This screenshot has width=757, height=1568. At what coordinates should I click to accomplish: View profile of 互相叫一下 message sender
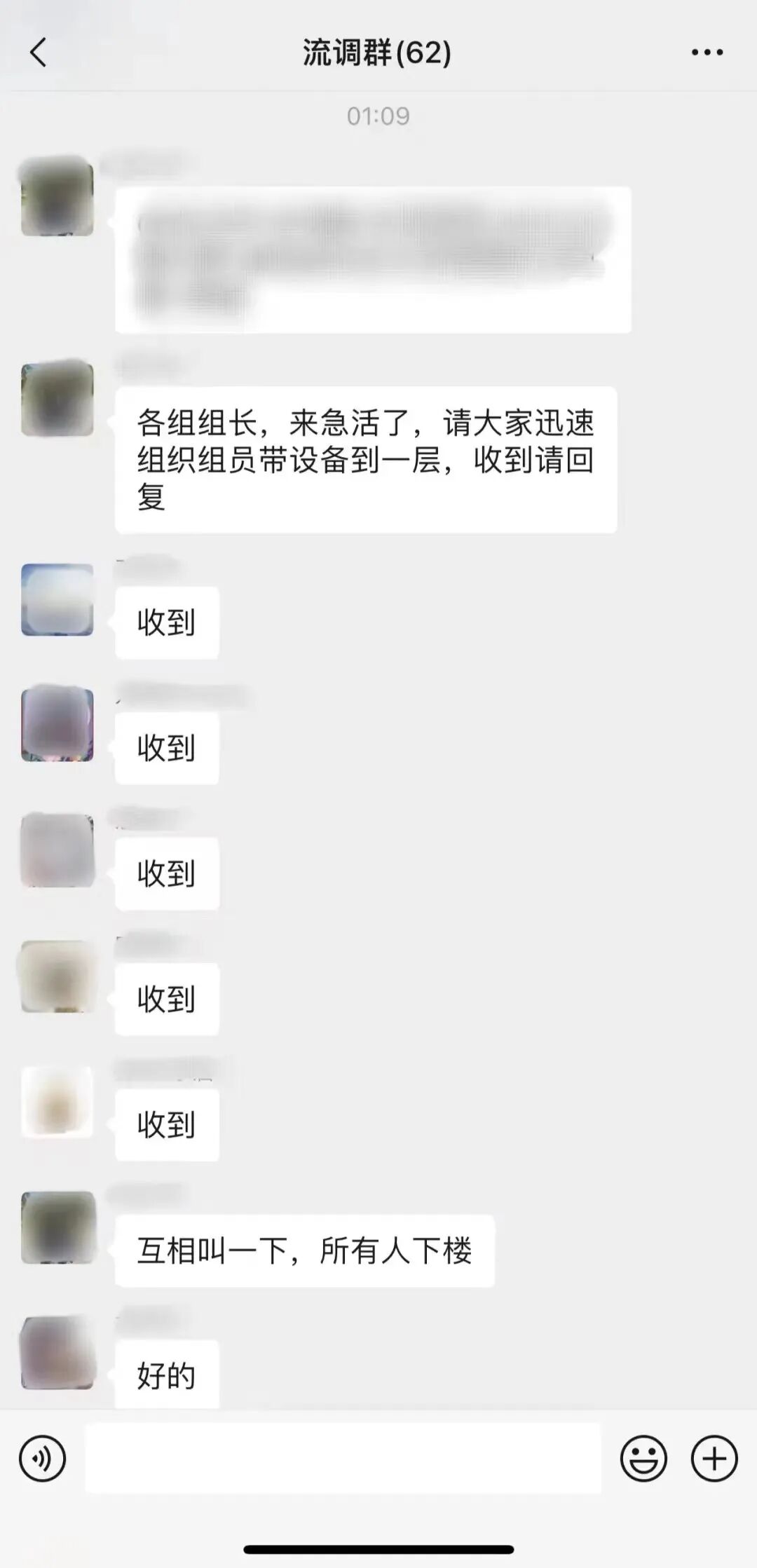[x=57, y=1227]
